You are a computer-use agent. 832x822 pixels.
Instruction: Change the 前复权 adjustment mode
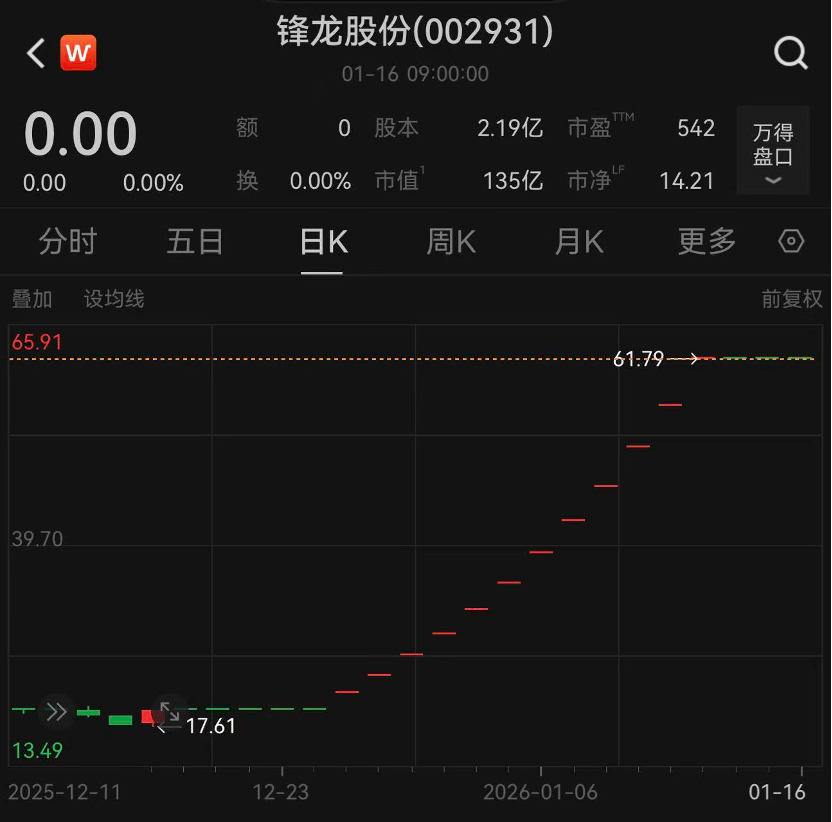point(791,299)
